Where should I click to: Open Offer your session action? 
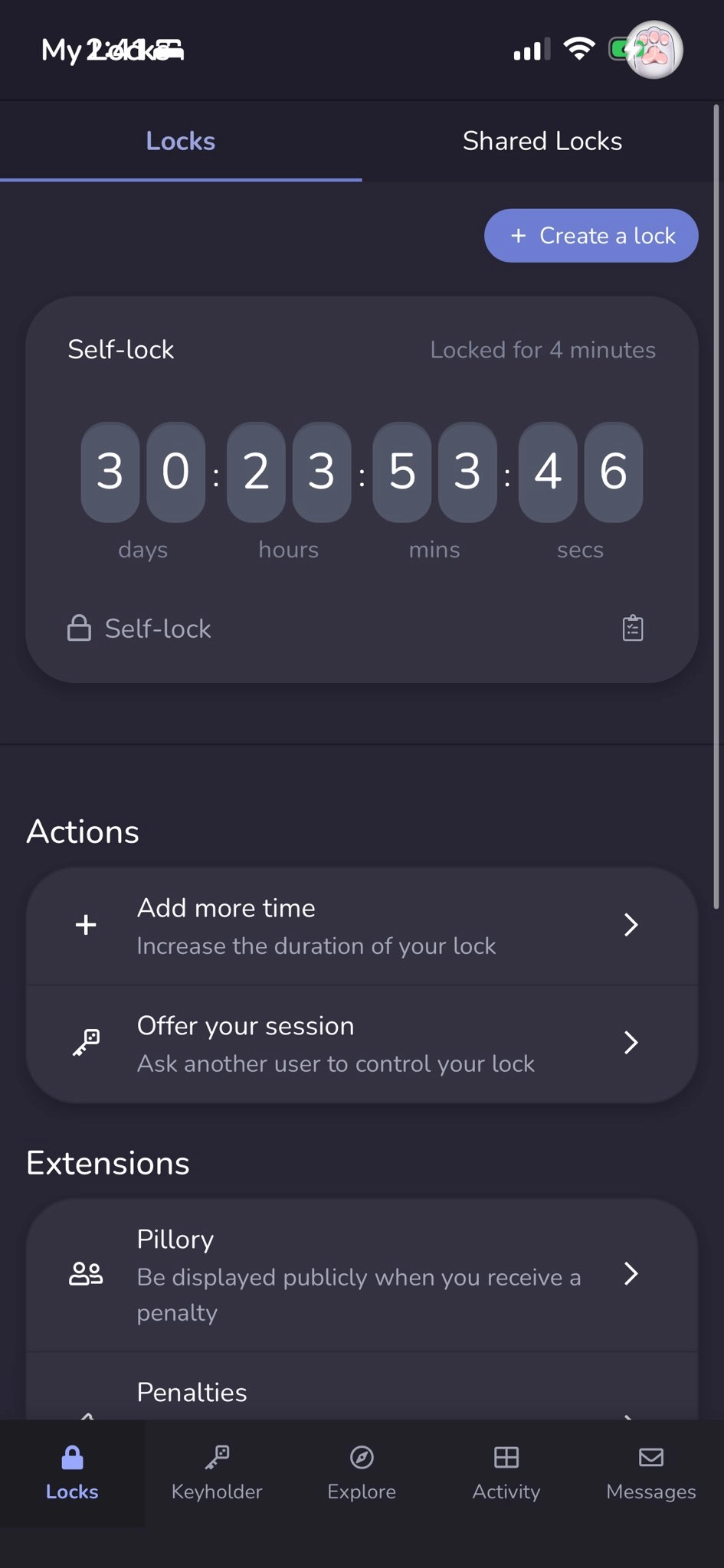pos(362,1044)
